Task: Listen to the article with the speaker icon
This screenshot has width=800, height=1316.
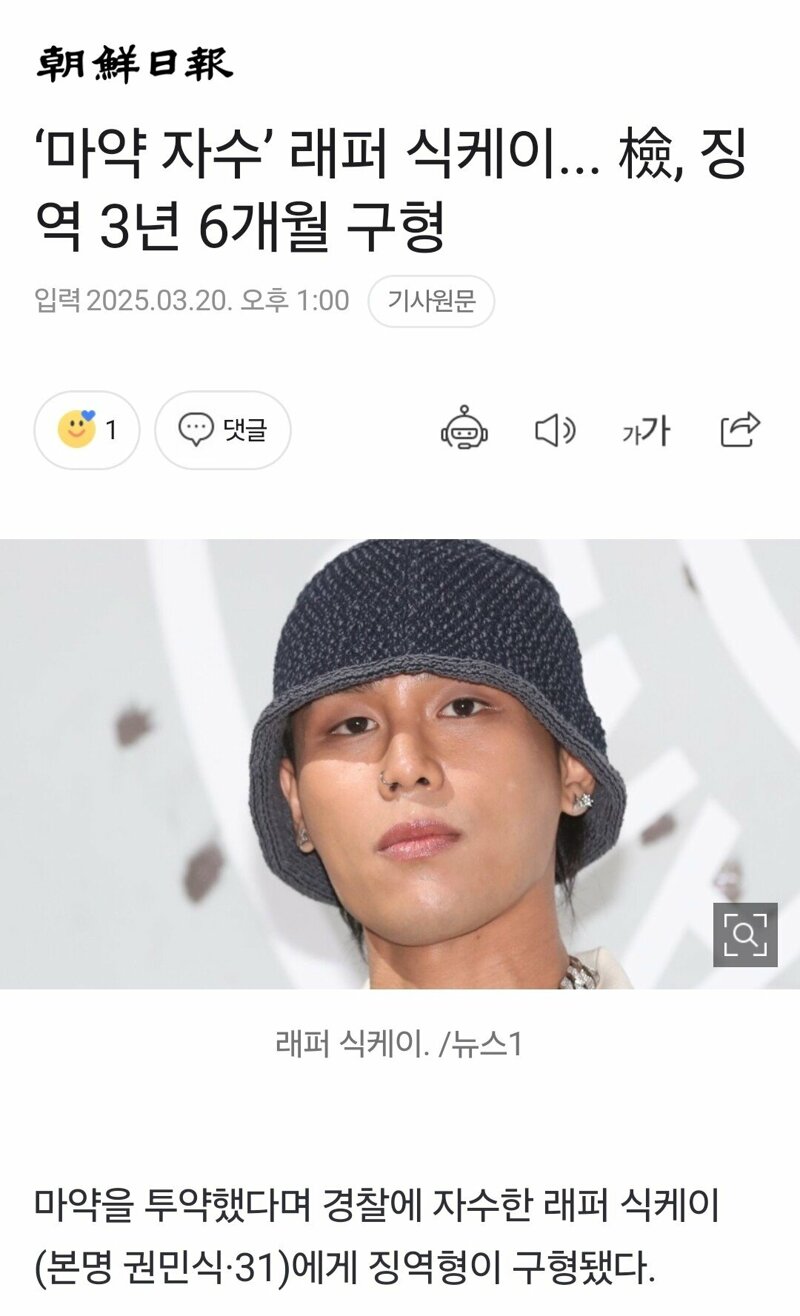Action: [x=555, y=430]
